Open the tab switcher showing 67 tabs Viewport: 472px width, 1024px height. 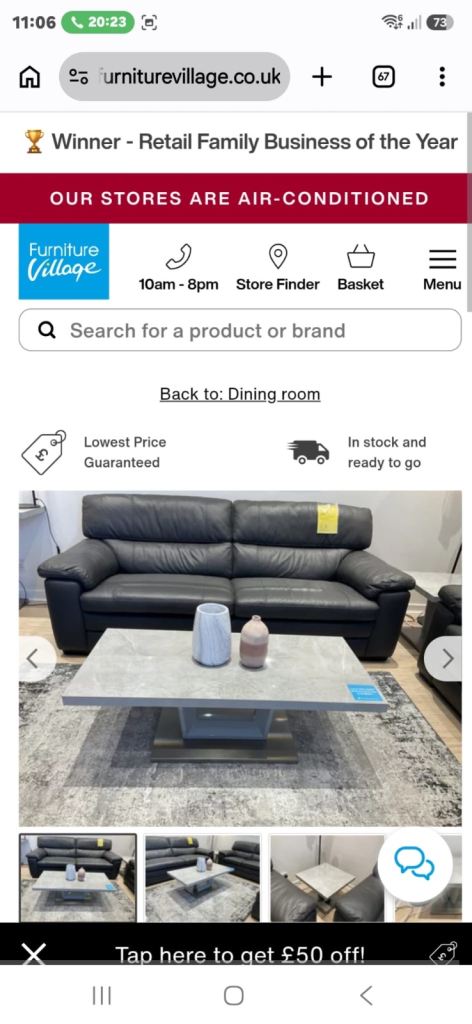[x=384, y=77]
